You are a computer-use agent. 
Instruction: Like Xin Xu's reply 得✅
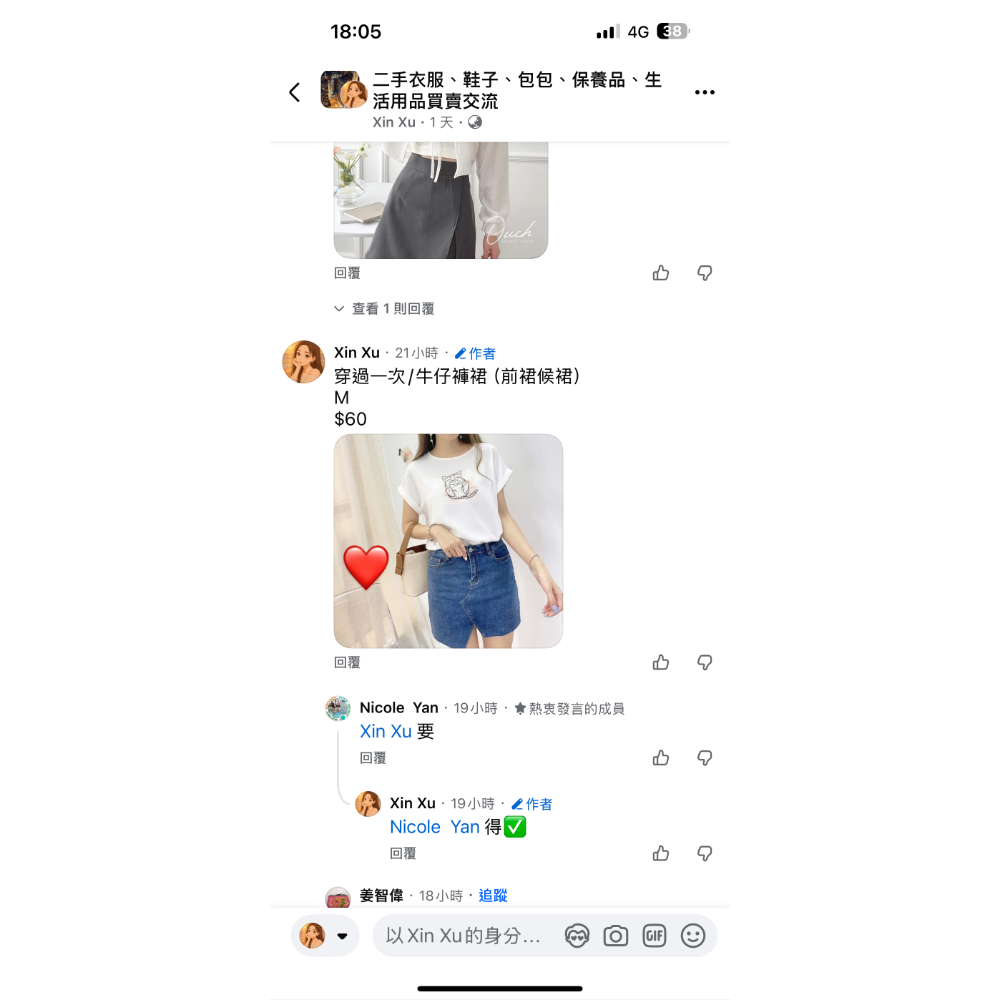tap(661, 853)
